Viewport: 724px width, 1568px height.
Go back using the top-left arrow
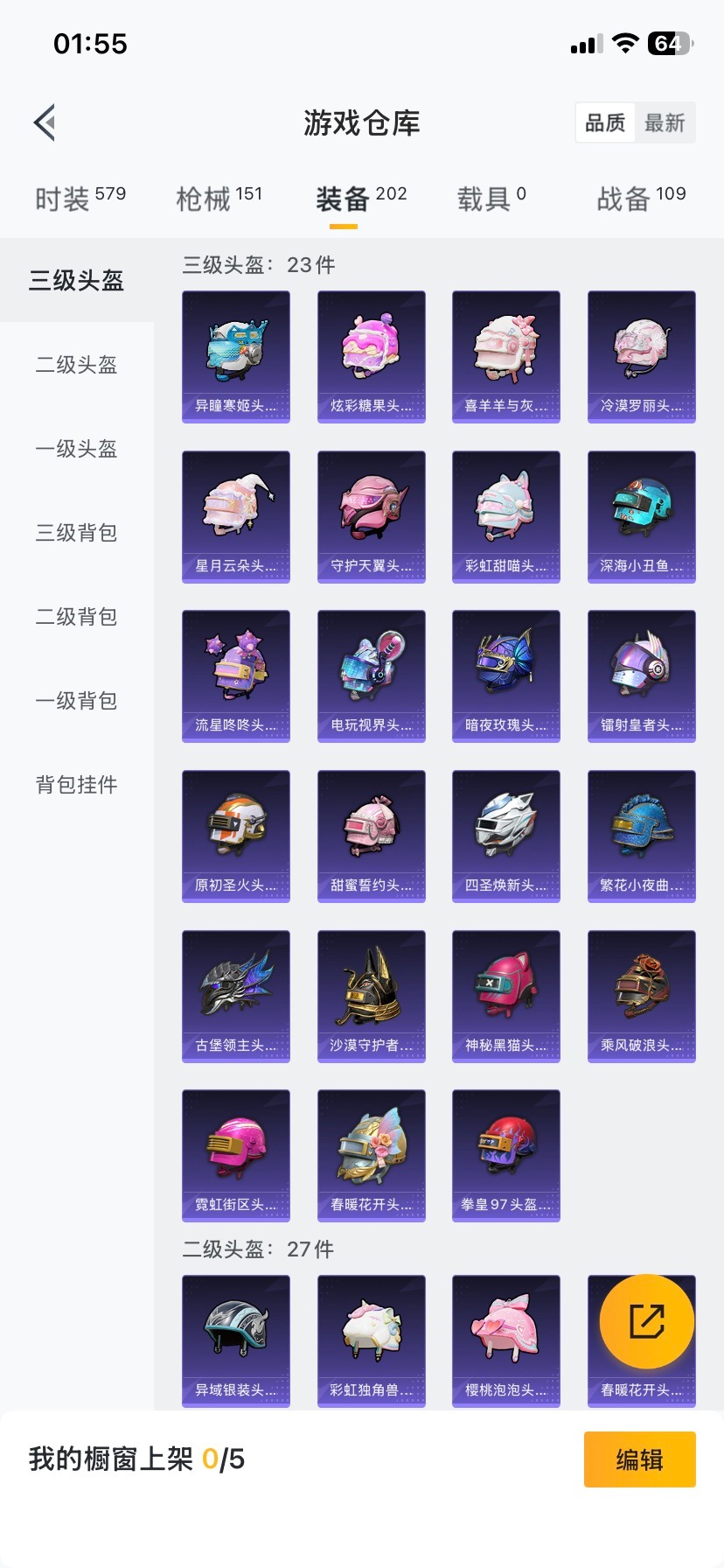coord(45,122)
